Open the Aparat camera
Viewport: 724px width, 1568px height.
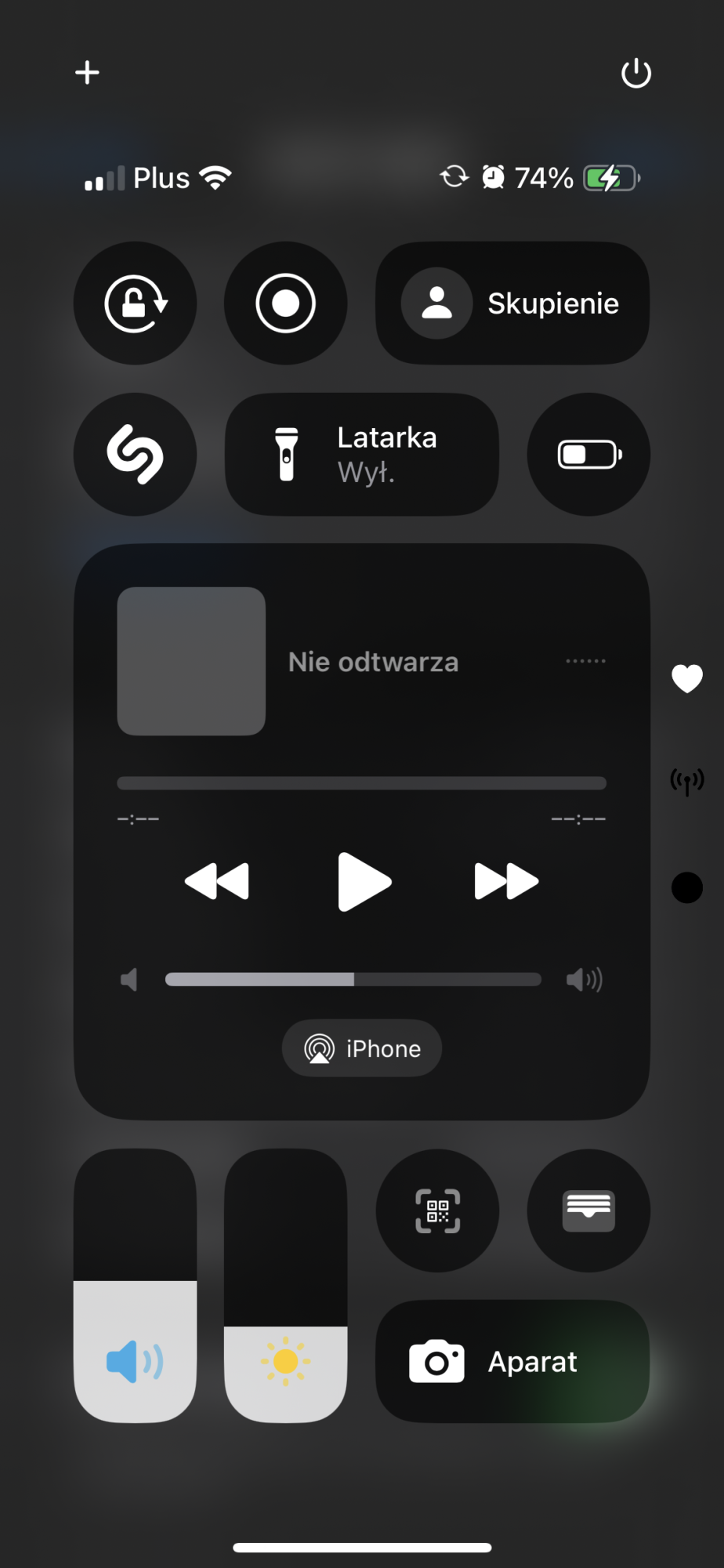point(512,1362)
